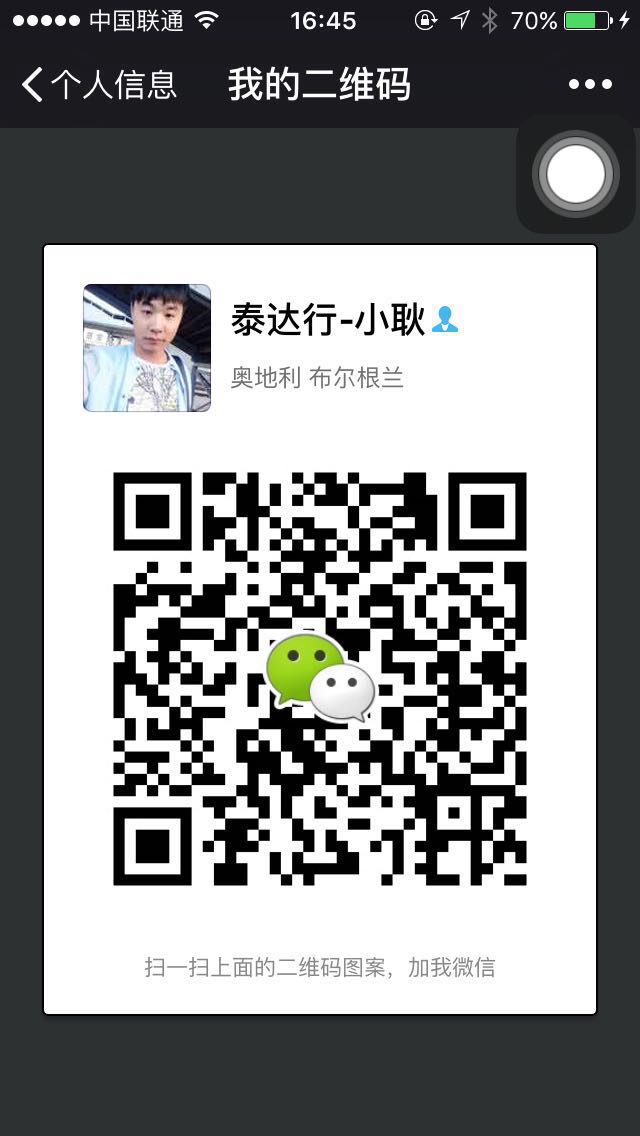Open the three-dot overflow menu
Viewport: 640px width, 1136px height.
(x=590, y=85)
